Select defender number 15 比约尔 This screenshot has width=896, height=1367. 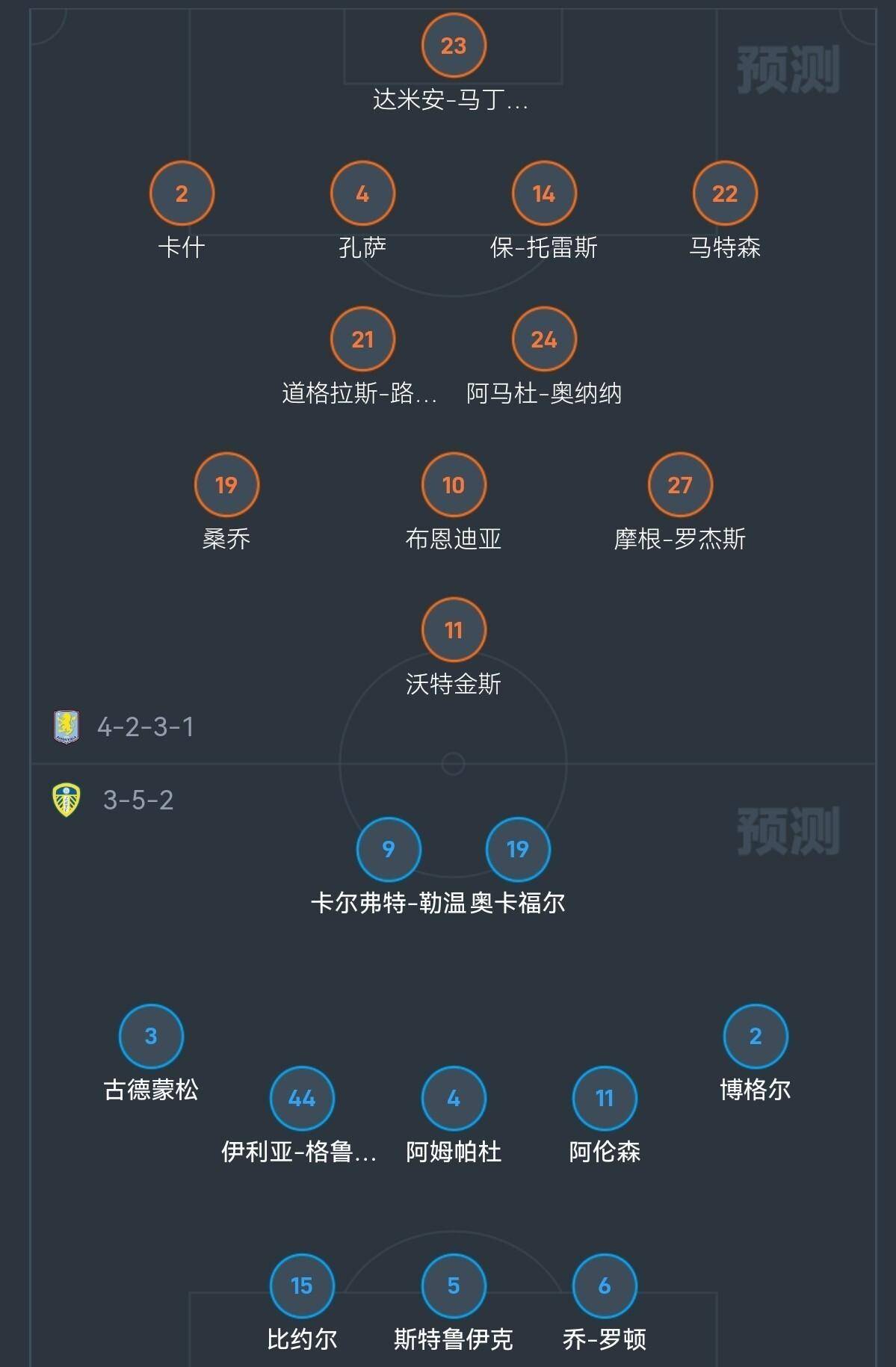pyautogui.click(x=302, y=1286)
